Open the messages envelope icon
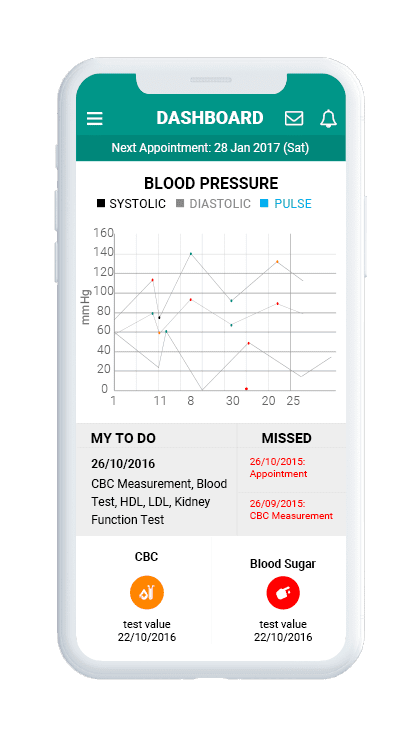The height and width of the screenshot is (733, 419). coord(294,118)
